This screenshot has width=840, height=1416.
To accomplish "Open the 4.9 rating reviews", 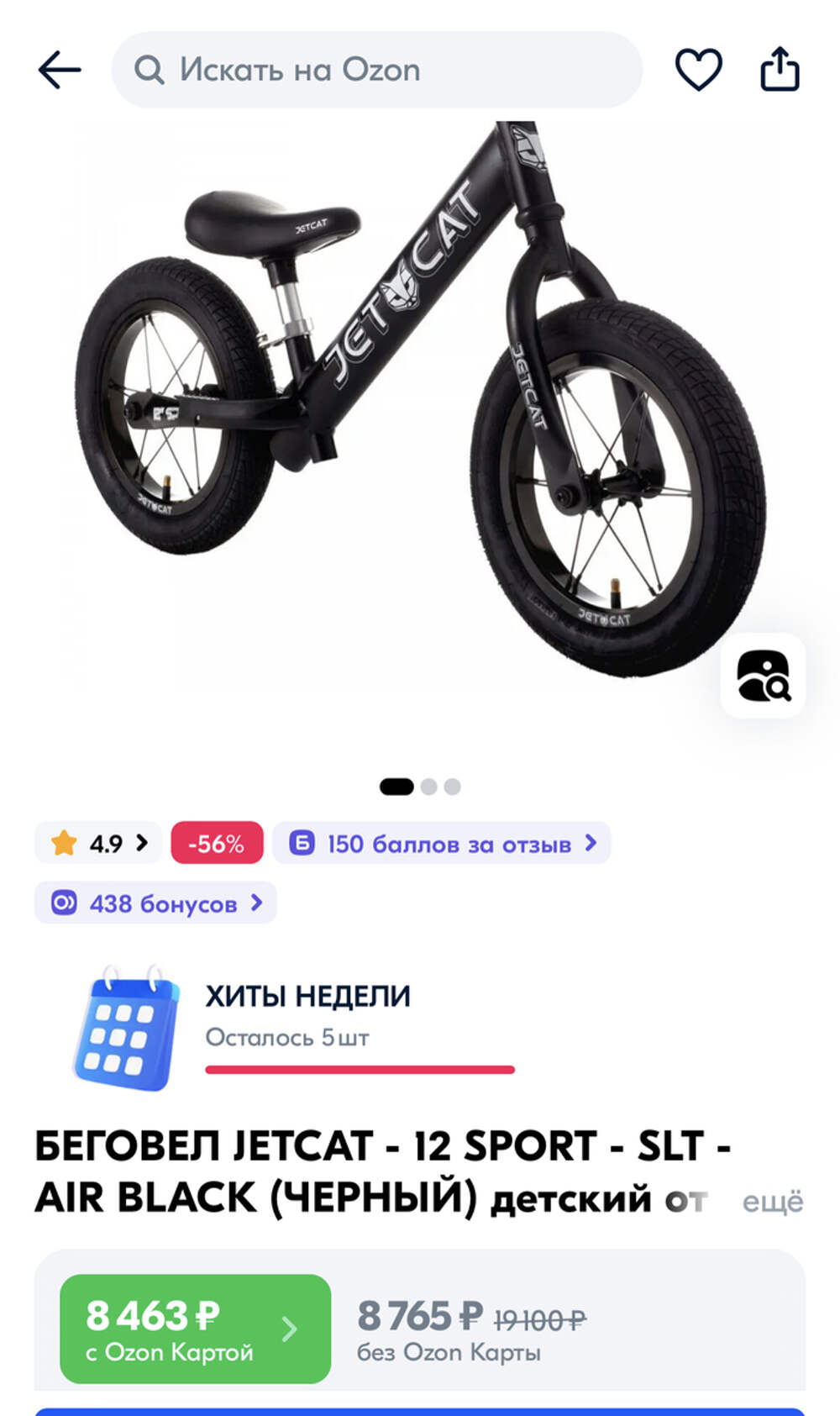I will point(99,843).
